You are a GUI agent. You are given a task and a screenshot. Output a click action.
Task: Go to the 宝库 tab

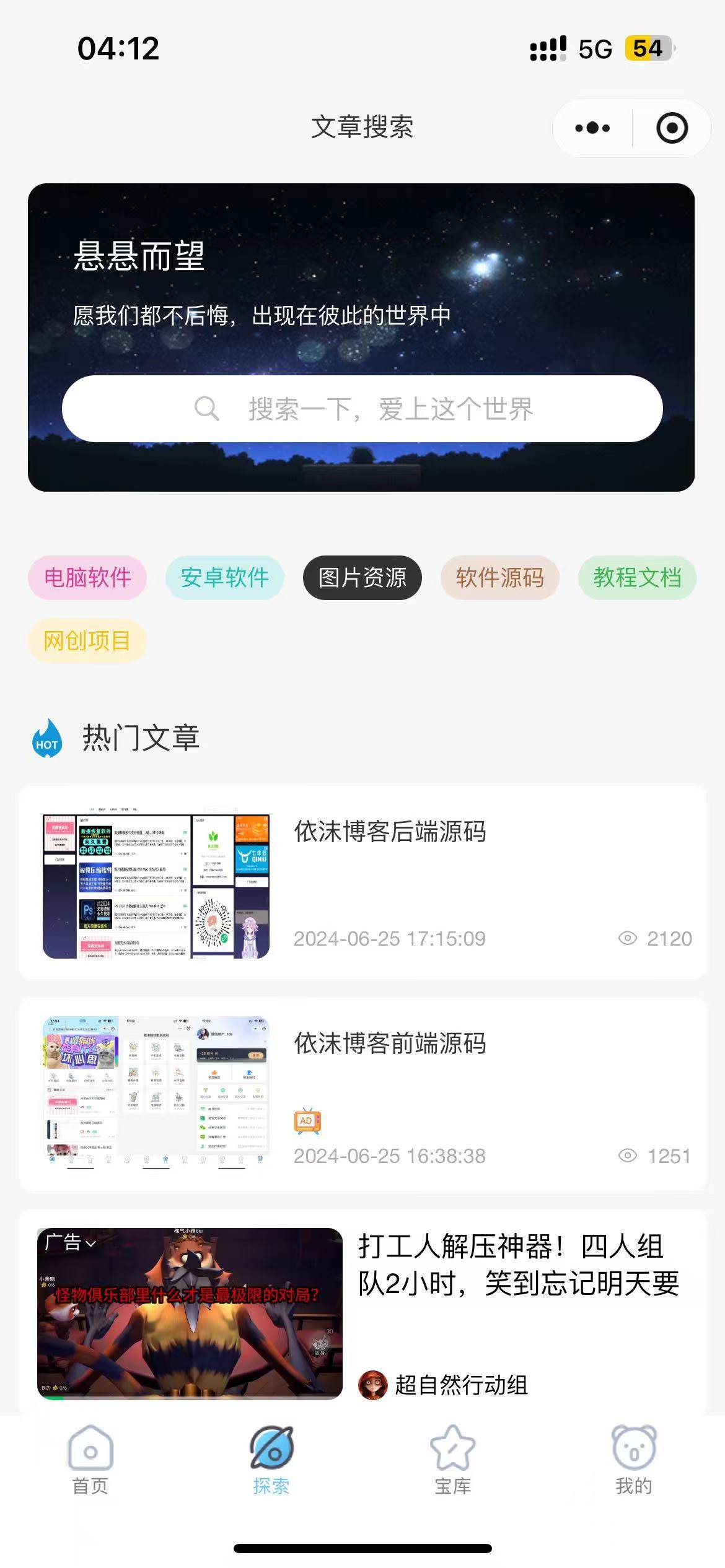[x=453, y=1460]
